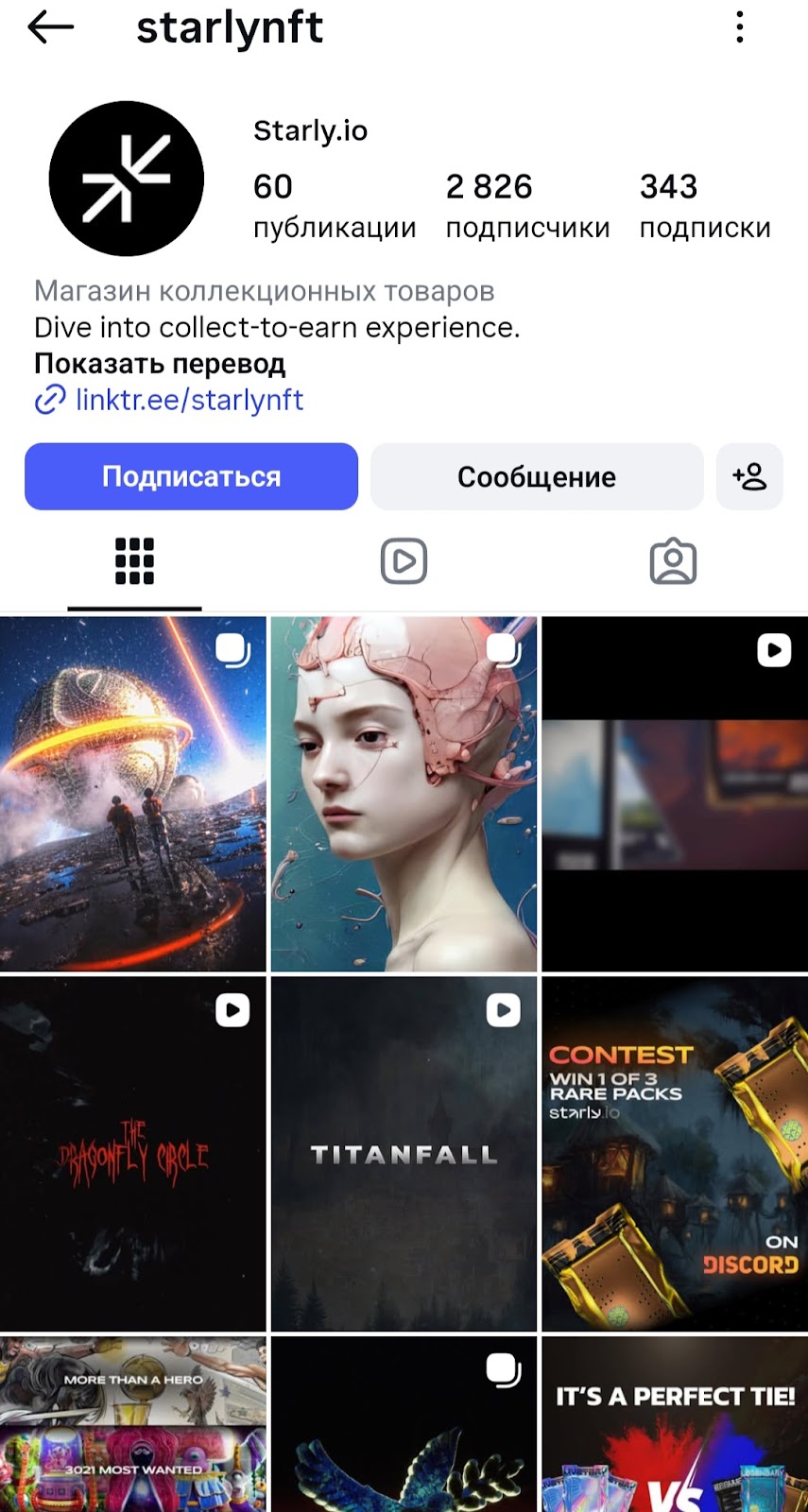View the 2 826 подписчики list
This screenshot has height=1512, width=808.
click(x=526, y=205)
